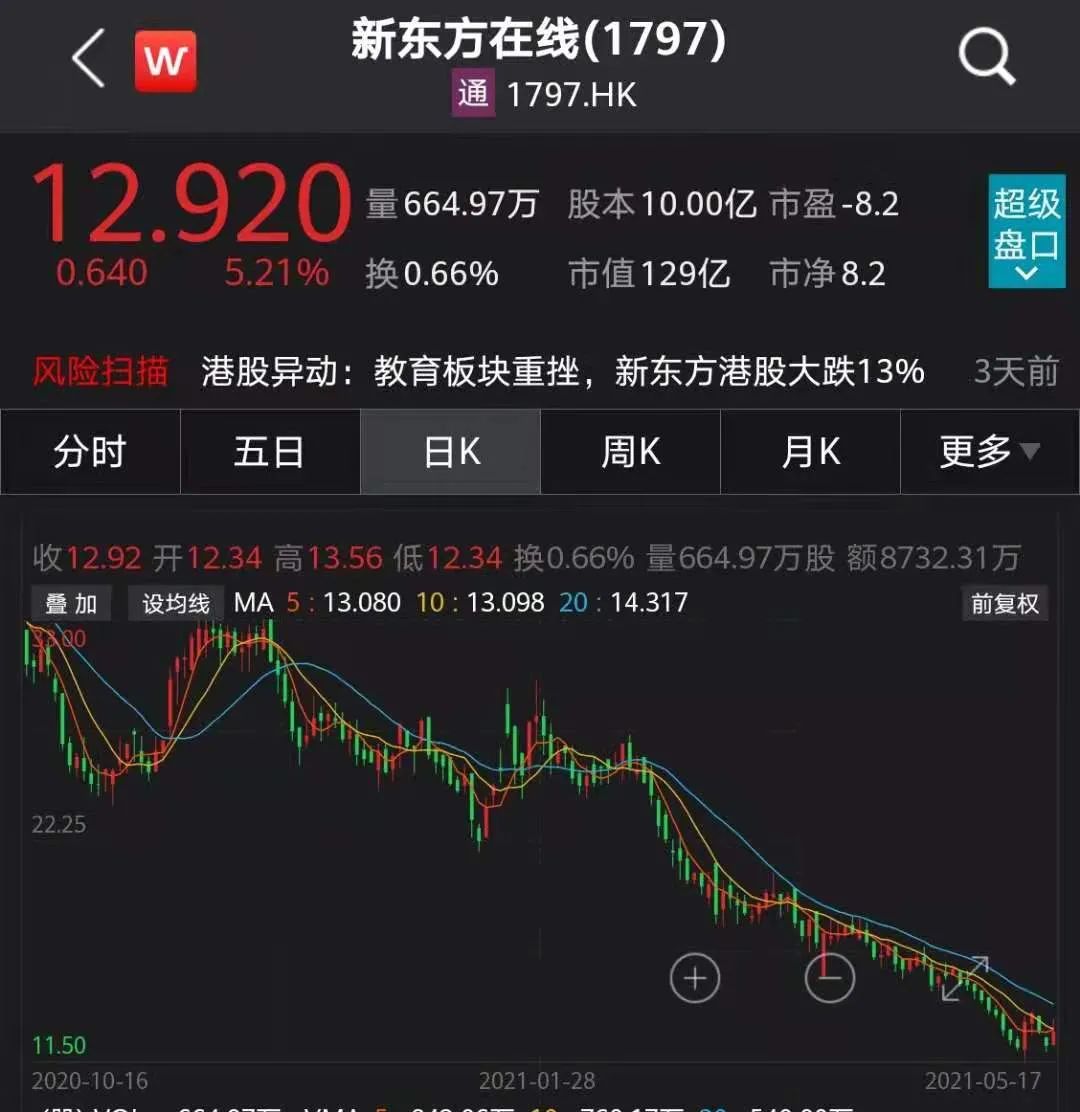Open the search magnifier icon
The width and height of the screenshot is (1080, 1112).
(x=986, y=57)
